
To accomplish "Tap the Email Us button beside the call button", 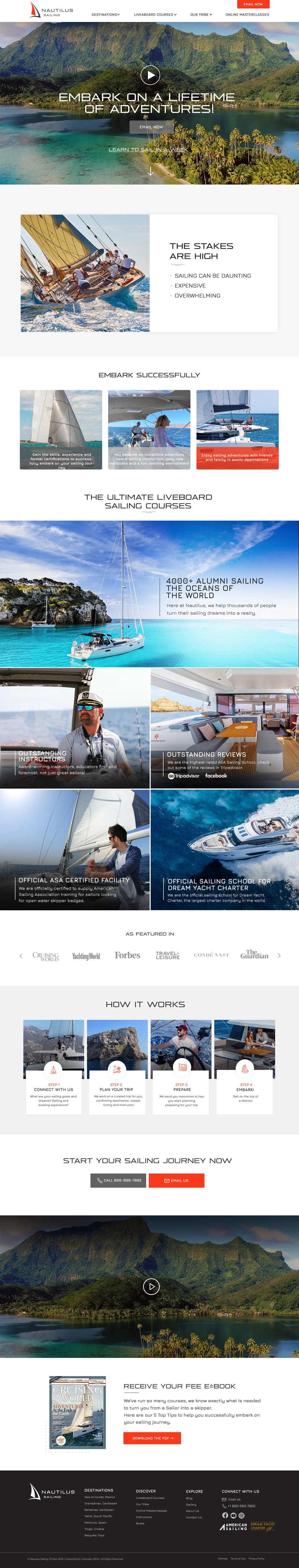I will [177, 1180].
